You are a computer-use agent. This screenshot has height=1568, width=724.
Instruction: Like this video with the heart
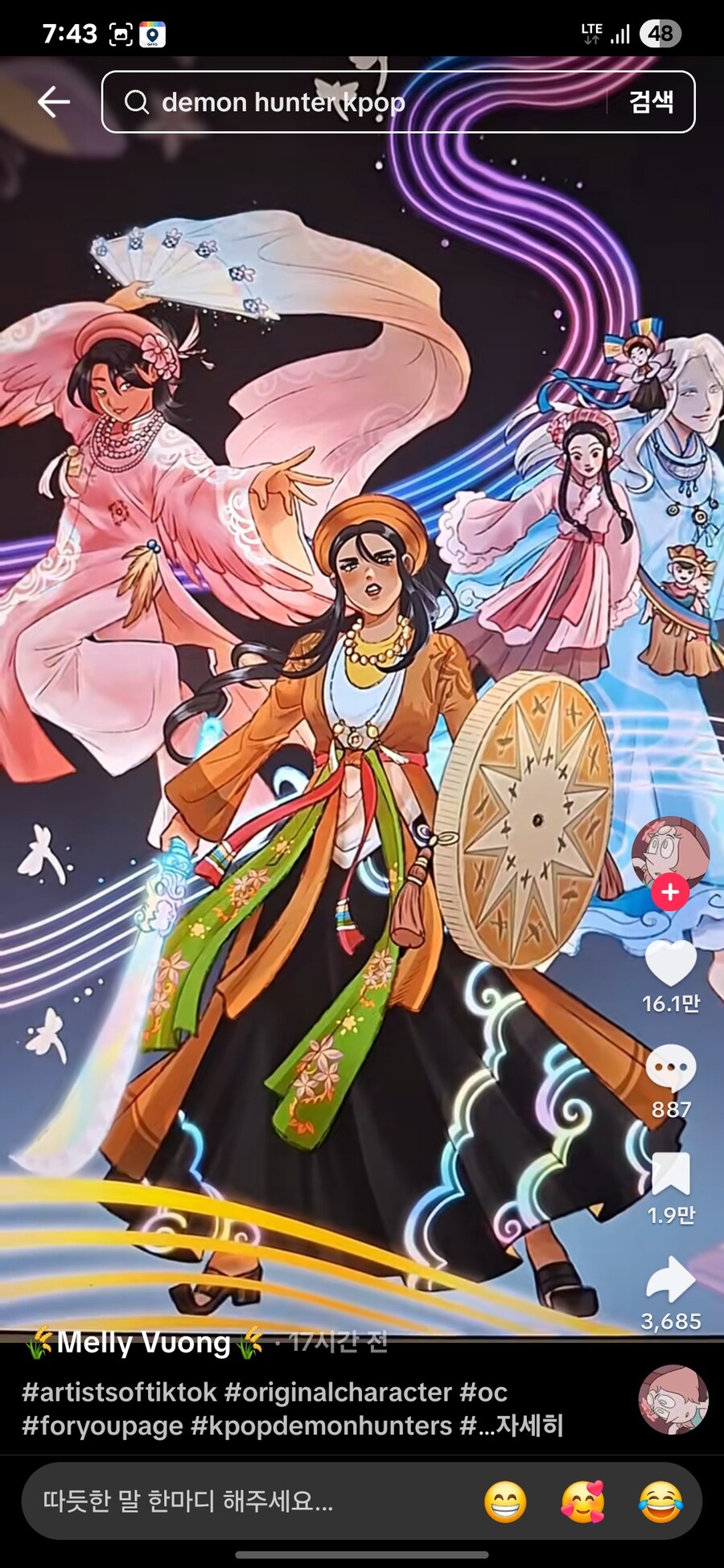tap(670, 963)
